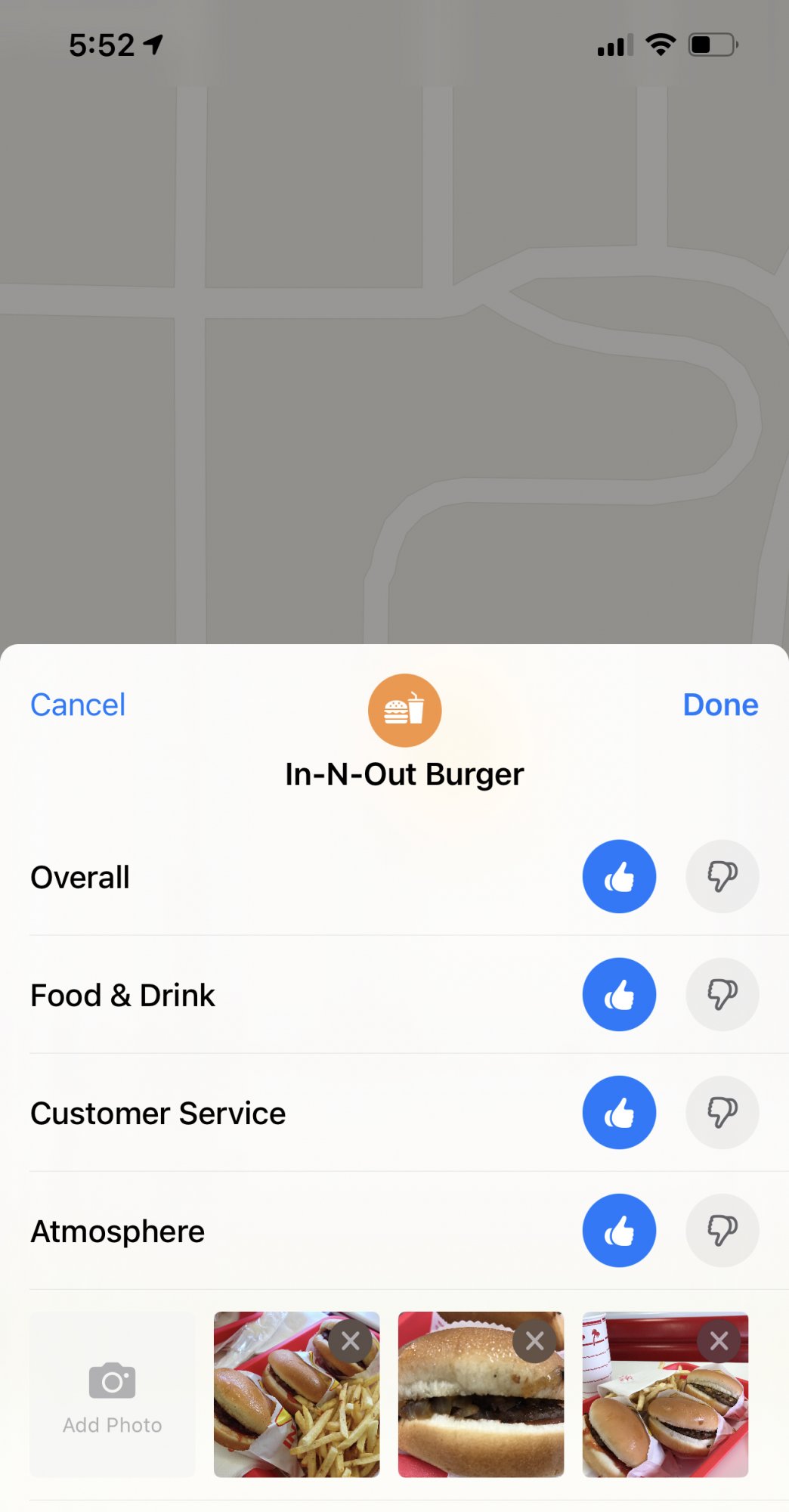Give Overall a thumbs up
The height and width of the screenshot is (1512, 789).
(619, 877)
